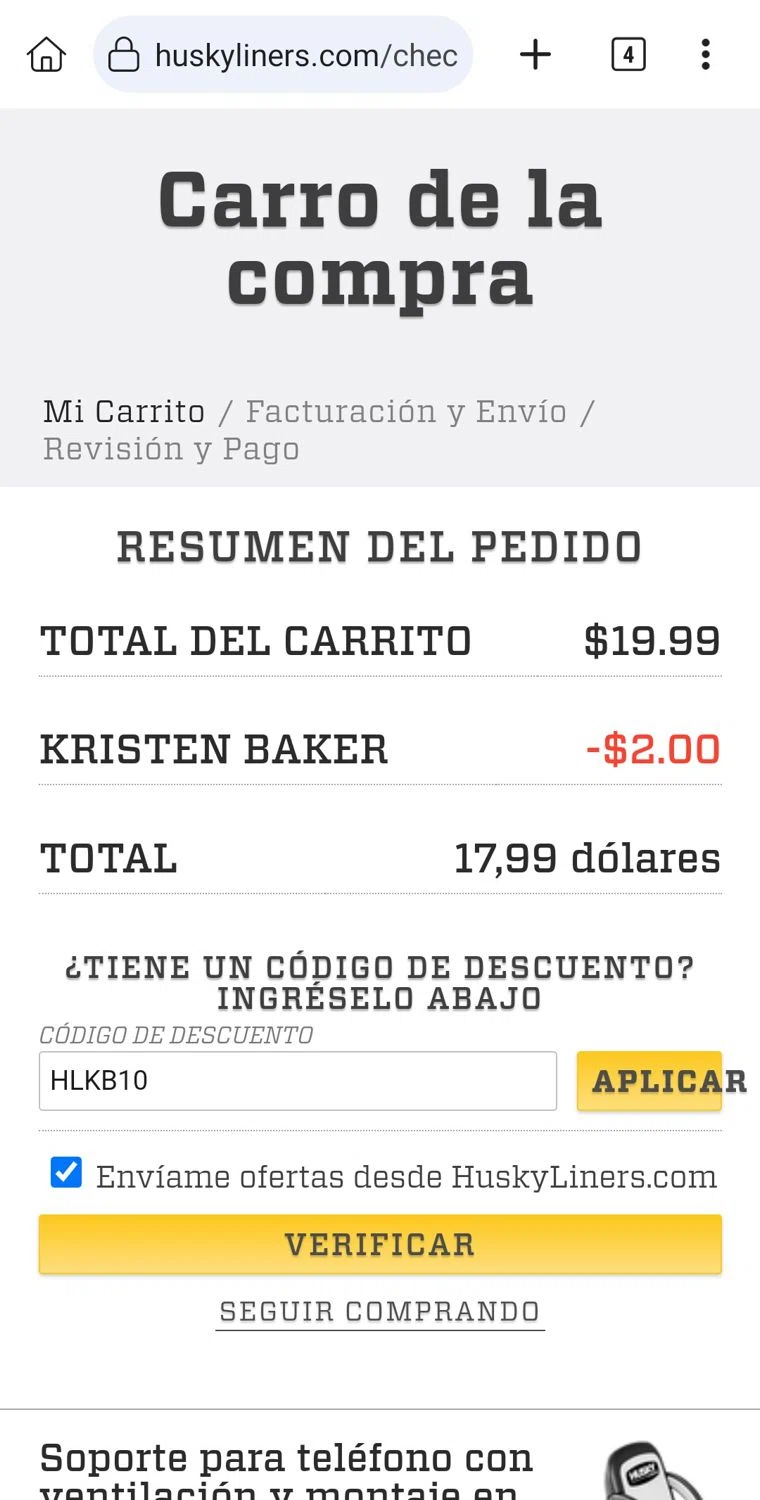The width and height of the screenshot is (760, 1500).
Task: Show the open tabs switcher
Action: click(628, 55)
